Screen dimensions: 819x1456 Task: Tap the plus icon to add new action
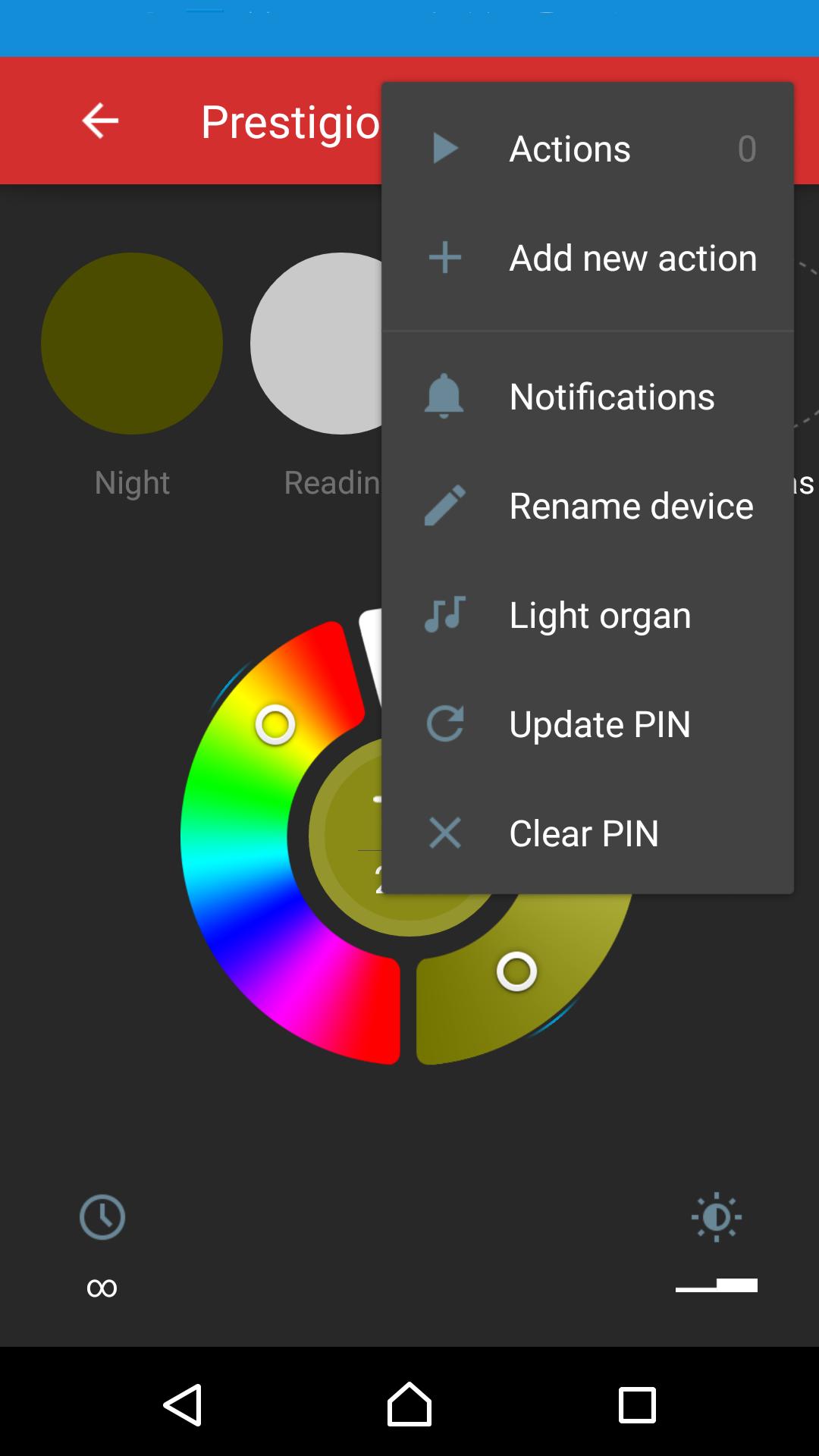pyautogui.click(x=445, y=258)
